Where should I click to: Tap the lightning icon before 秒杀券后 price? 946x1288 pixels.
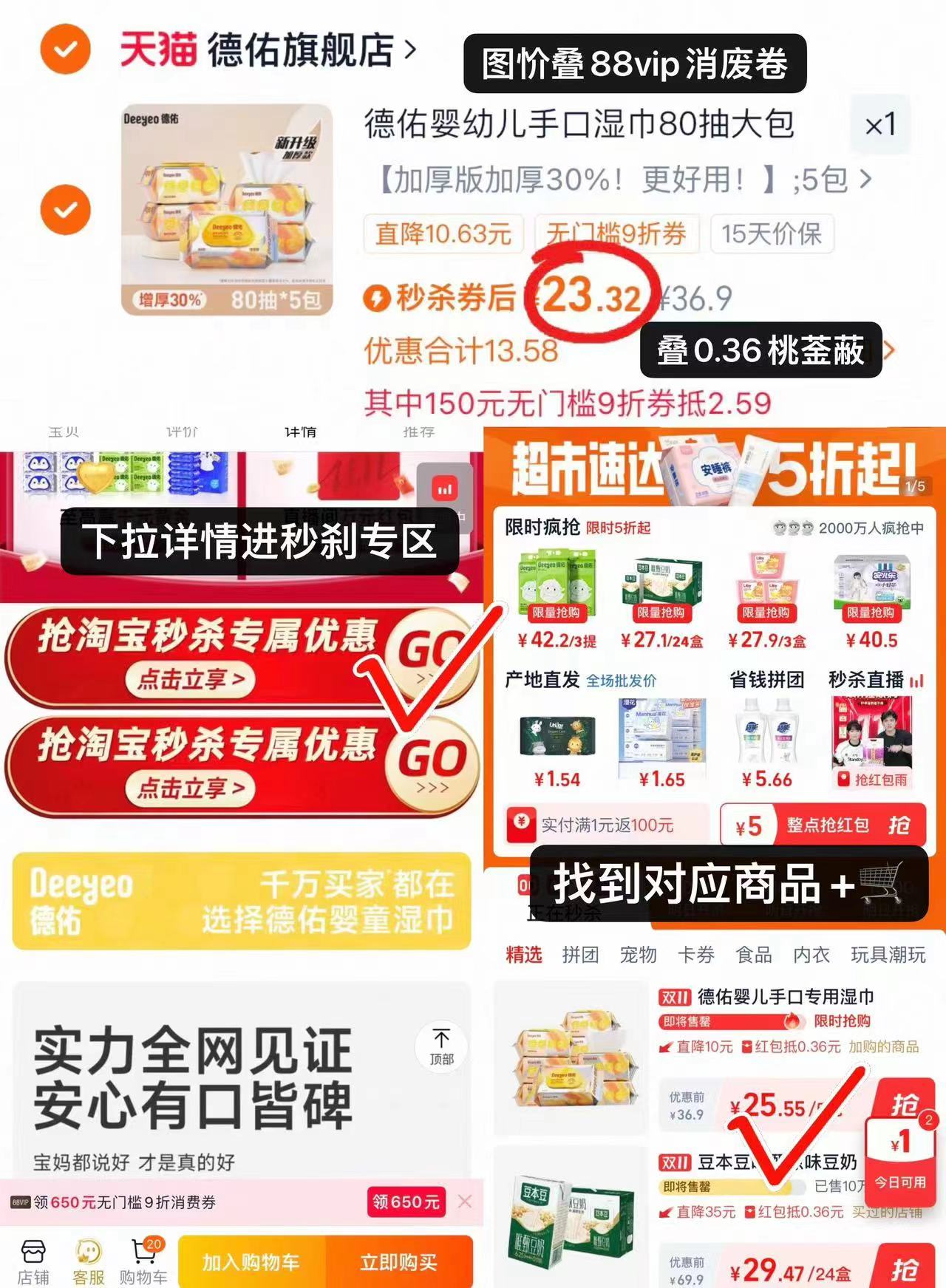pos(378,297)
